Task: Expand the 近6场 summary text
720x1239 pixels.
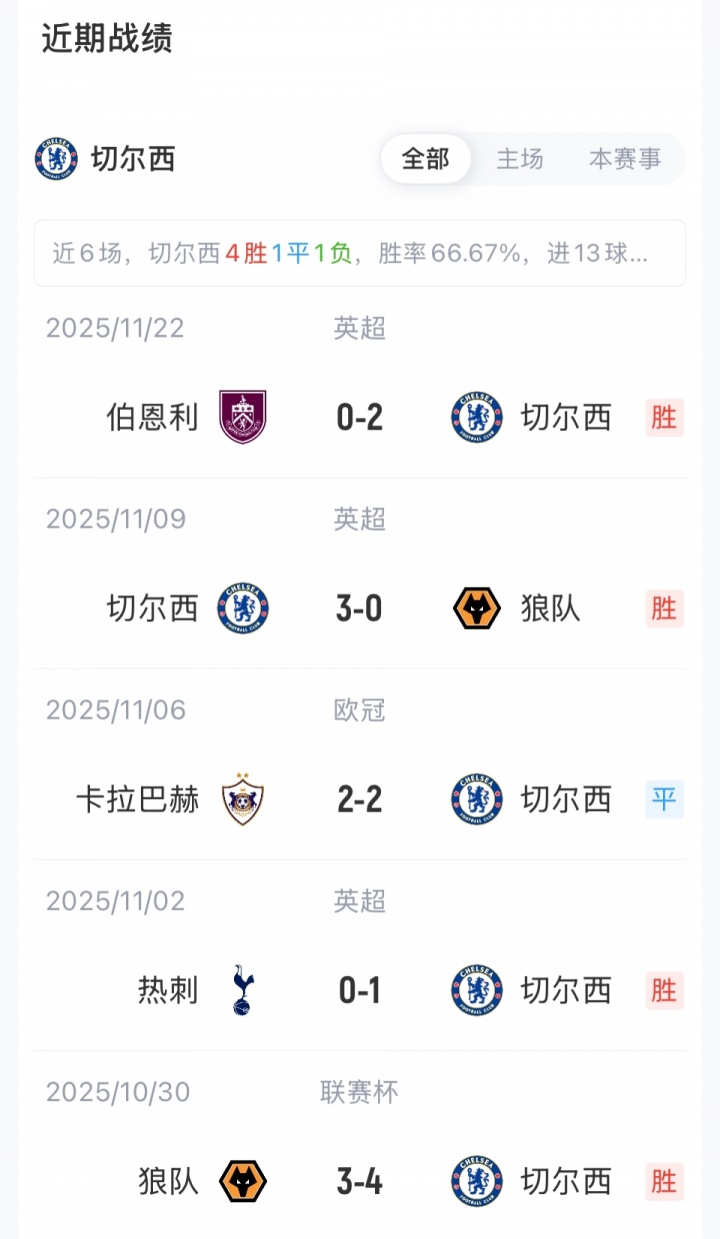Action: (359, 254)
